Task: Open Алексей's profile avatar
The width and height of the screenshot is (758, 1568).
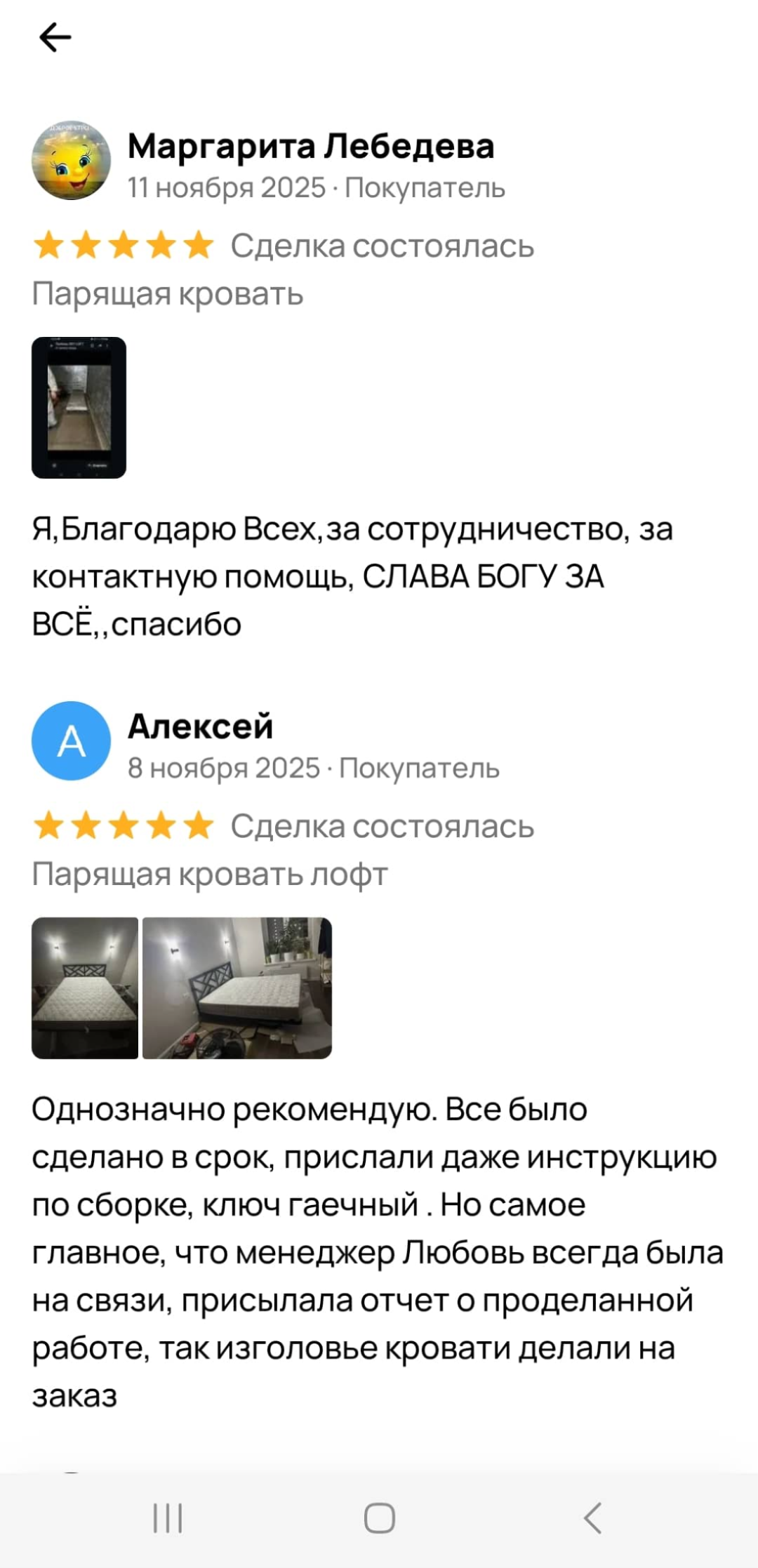Action: (71, 740)
